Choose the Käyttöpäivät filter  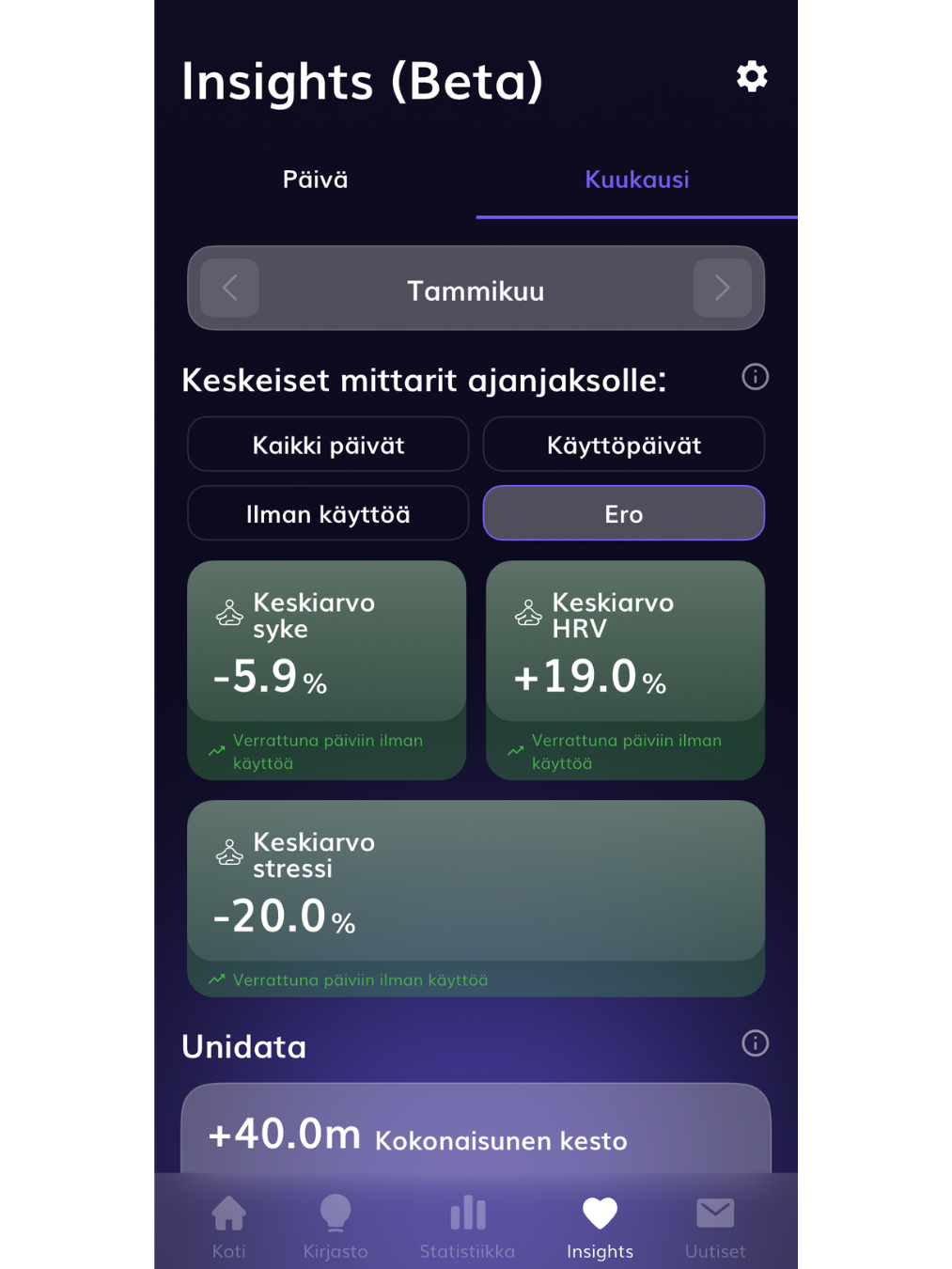[623, 445]
